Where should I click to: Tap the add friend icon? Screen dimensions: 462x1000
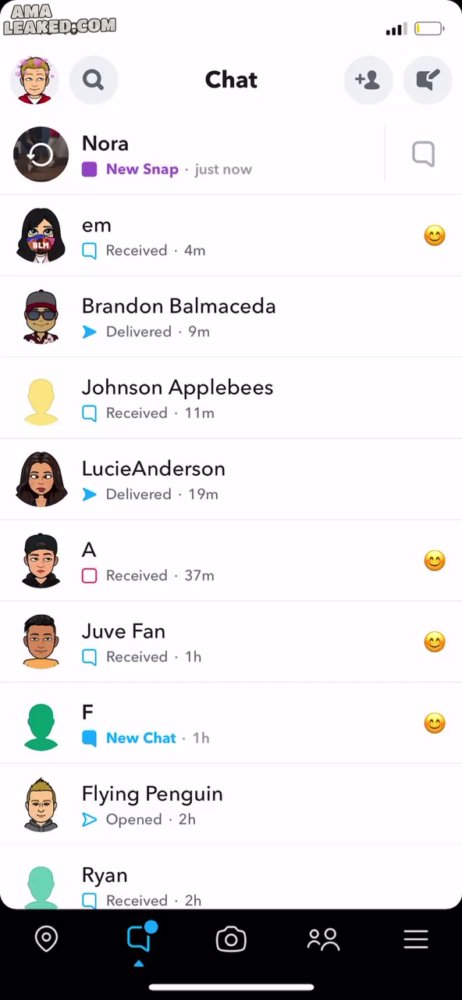368,80
